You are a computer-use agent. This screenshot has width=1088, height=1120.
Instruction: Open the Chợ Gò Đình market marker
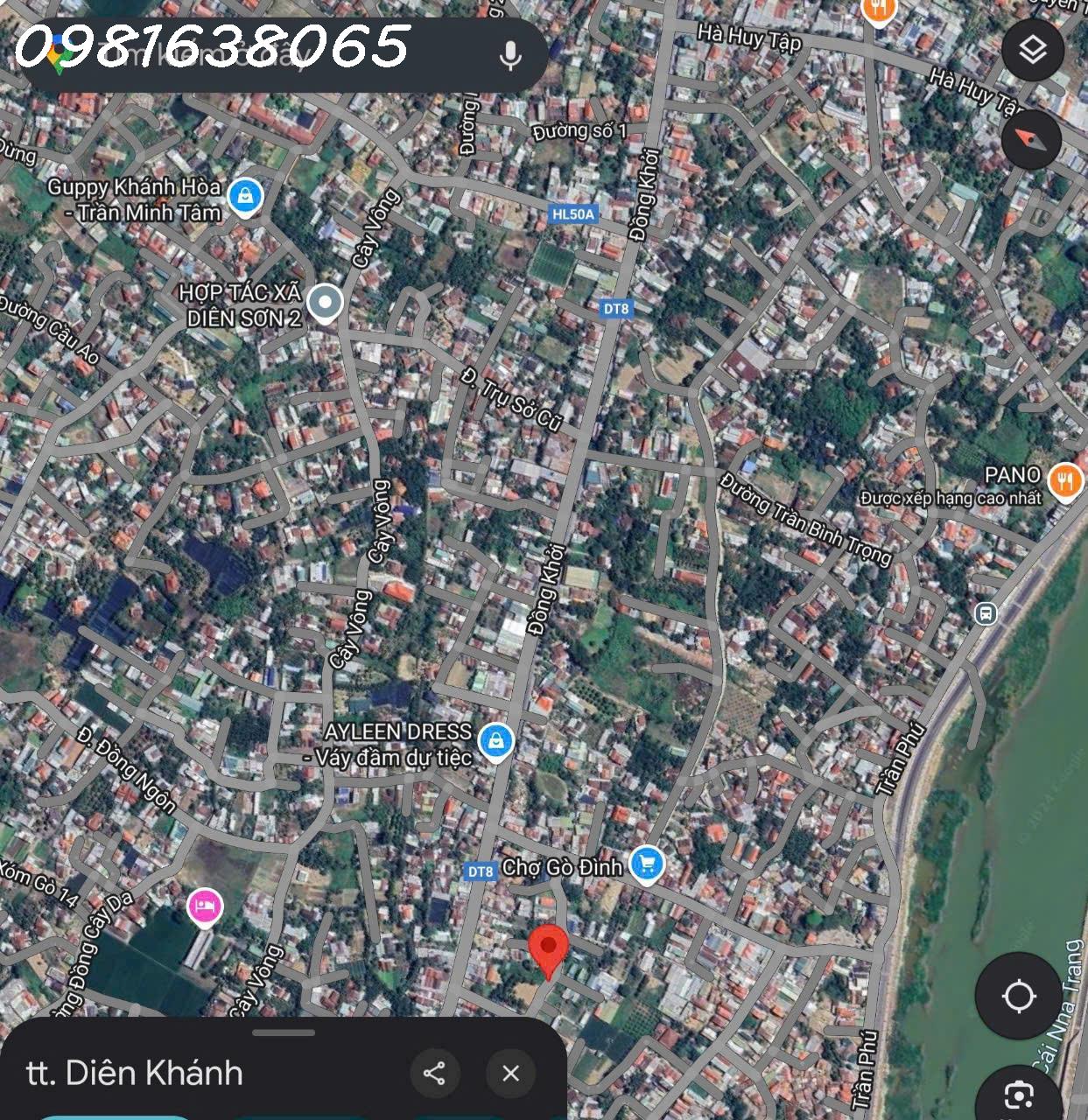coord(646,864)
